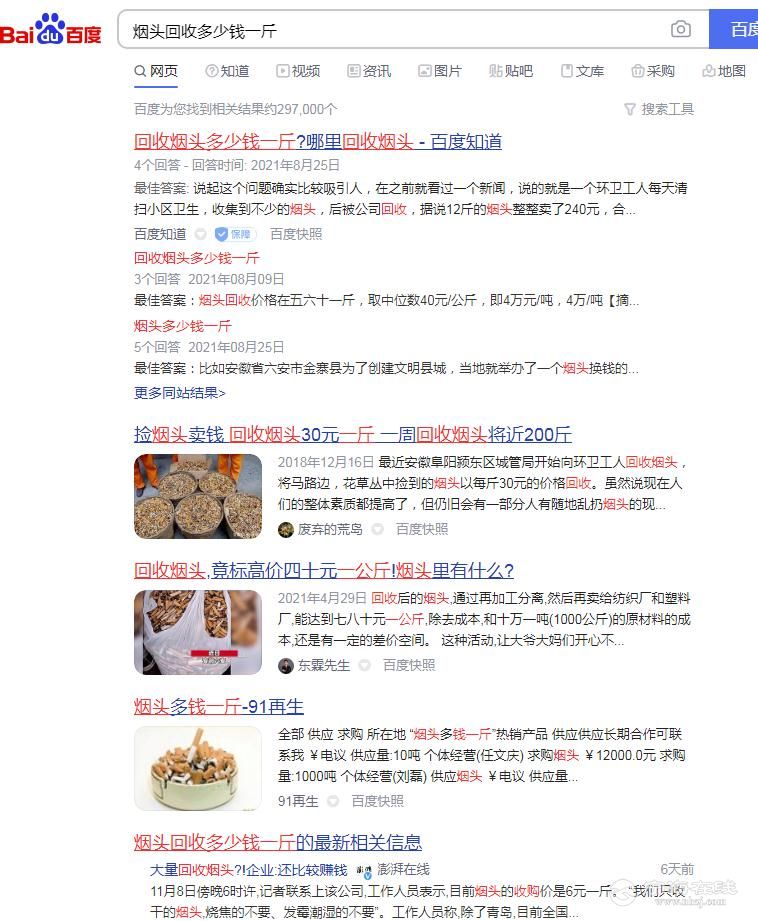Screen dimensions: 758x921
Task: Switch to the 贴吧 tab
Action: [x=511, y=71]
